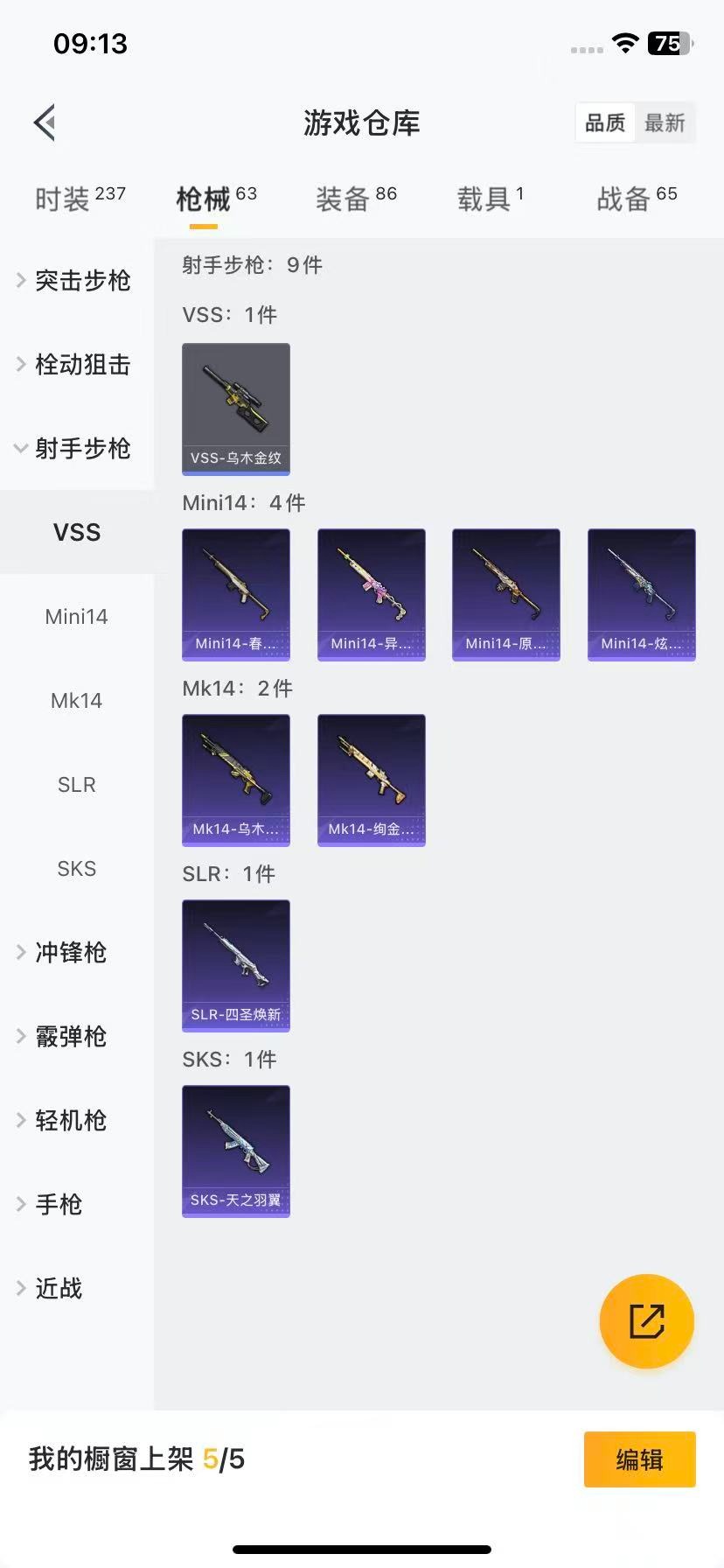
Task: Open the VSS-乌木金纹 skin tile
Action: (236, 409)
